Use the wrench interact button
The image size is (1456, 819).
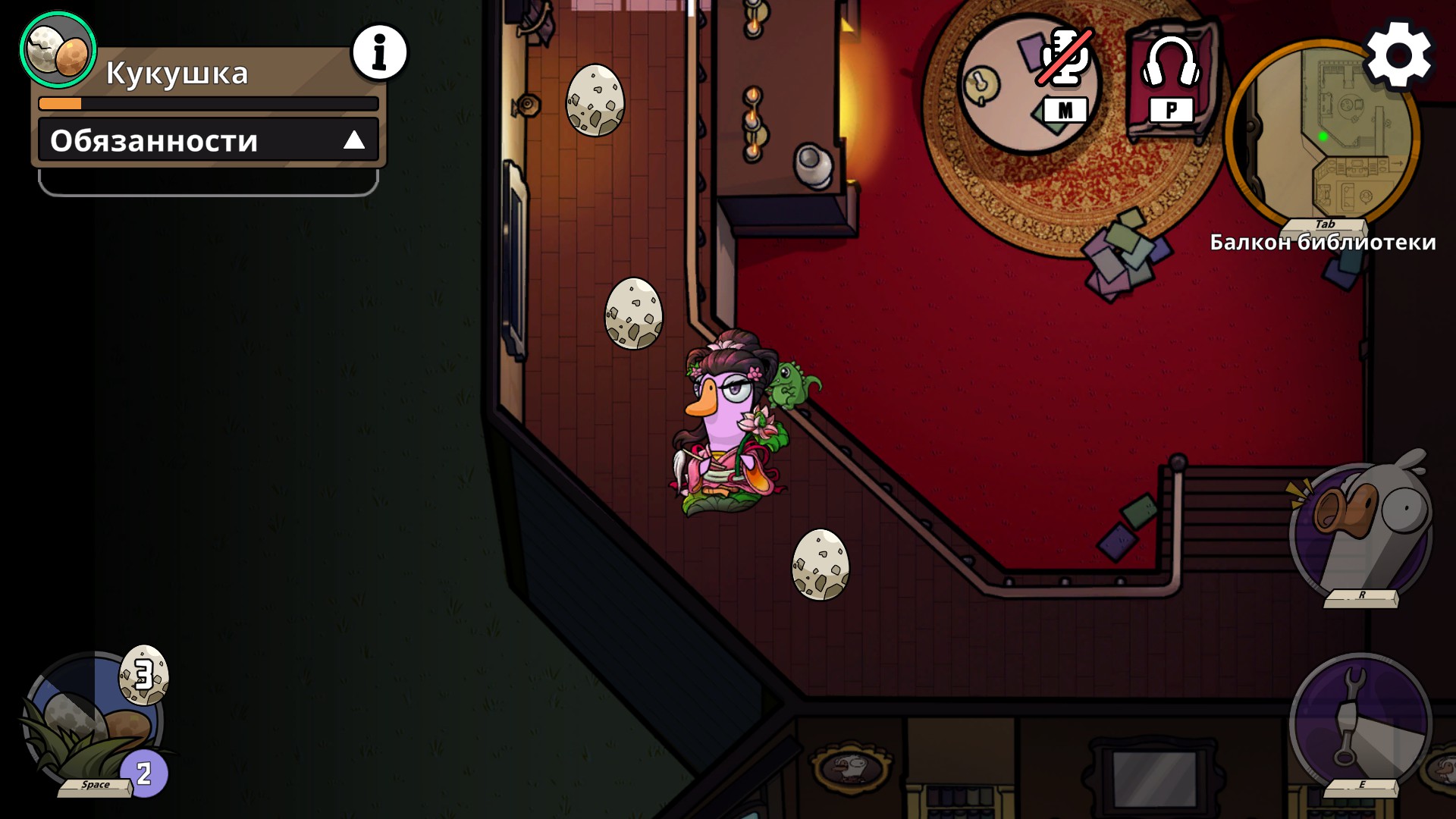[x=1360, y=720]
